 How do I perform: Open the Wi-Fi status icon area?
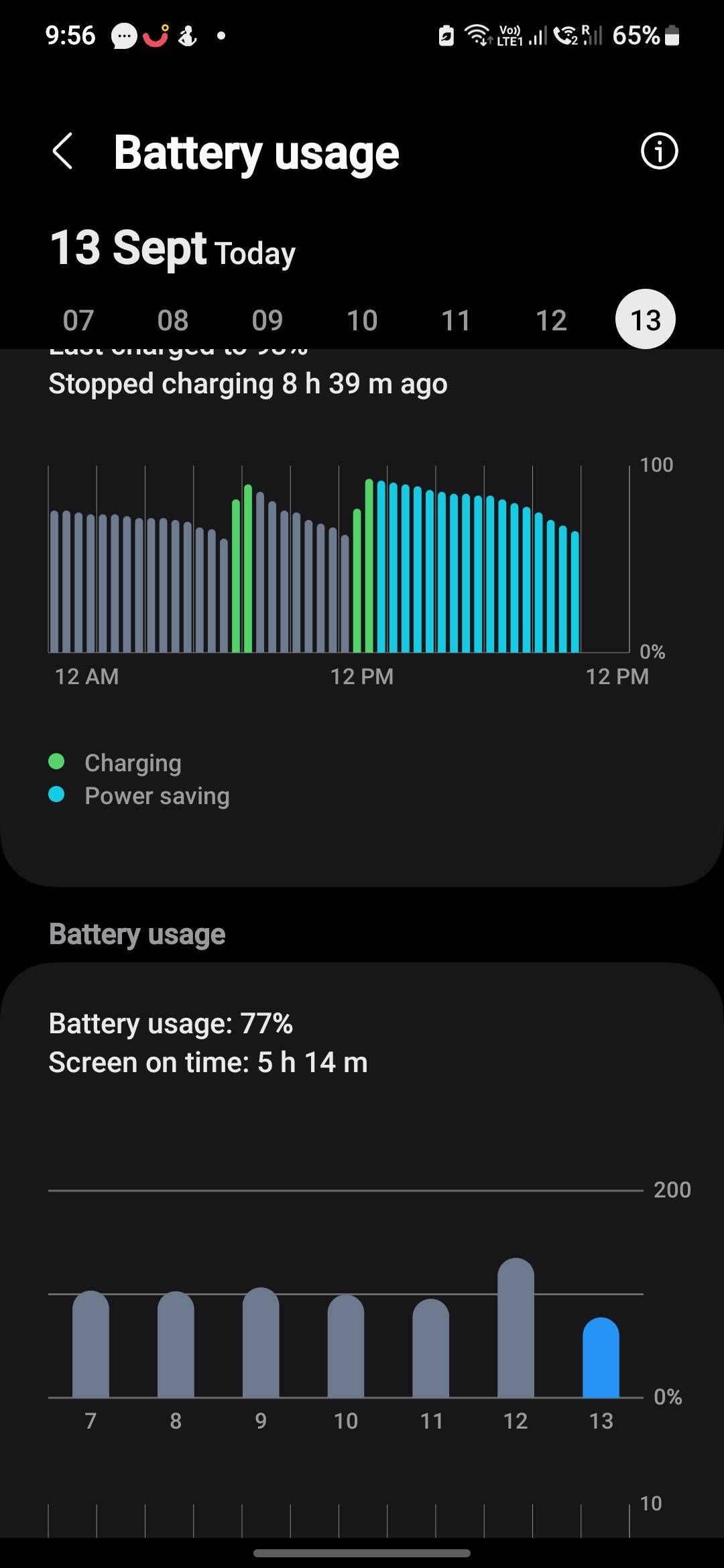point(478,35)
